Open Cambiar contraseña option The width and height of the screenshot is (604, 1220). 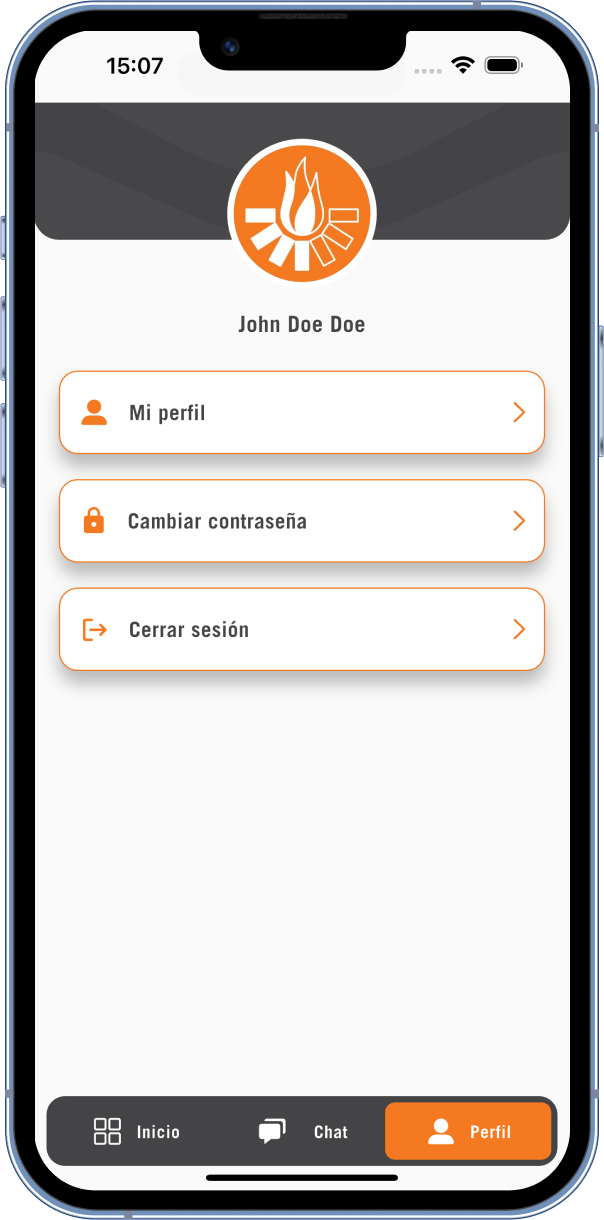pyautogui.click(x=301, y=521)
